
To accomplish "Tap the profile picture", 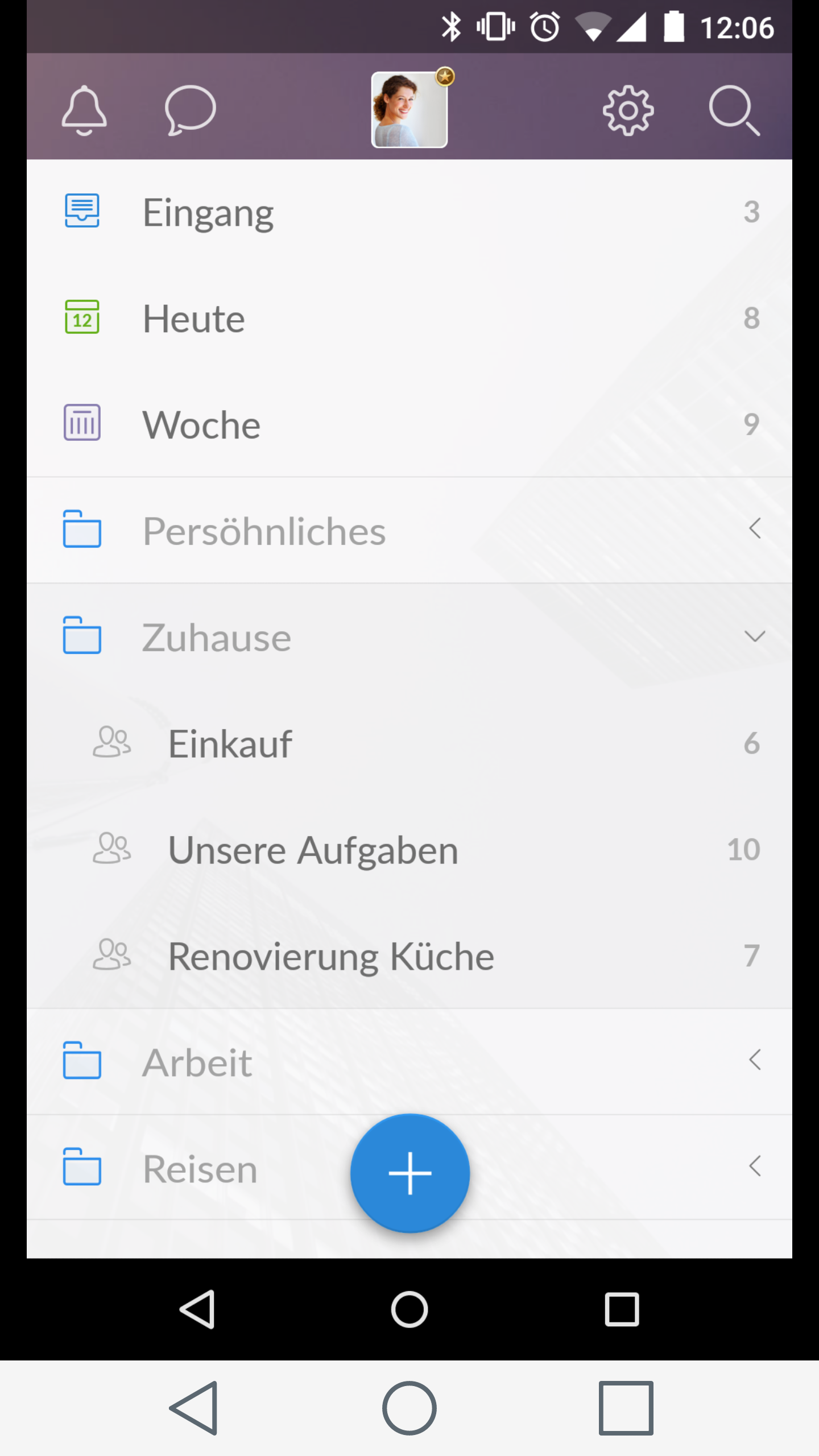I will point(409,109).
